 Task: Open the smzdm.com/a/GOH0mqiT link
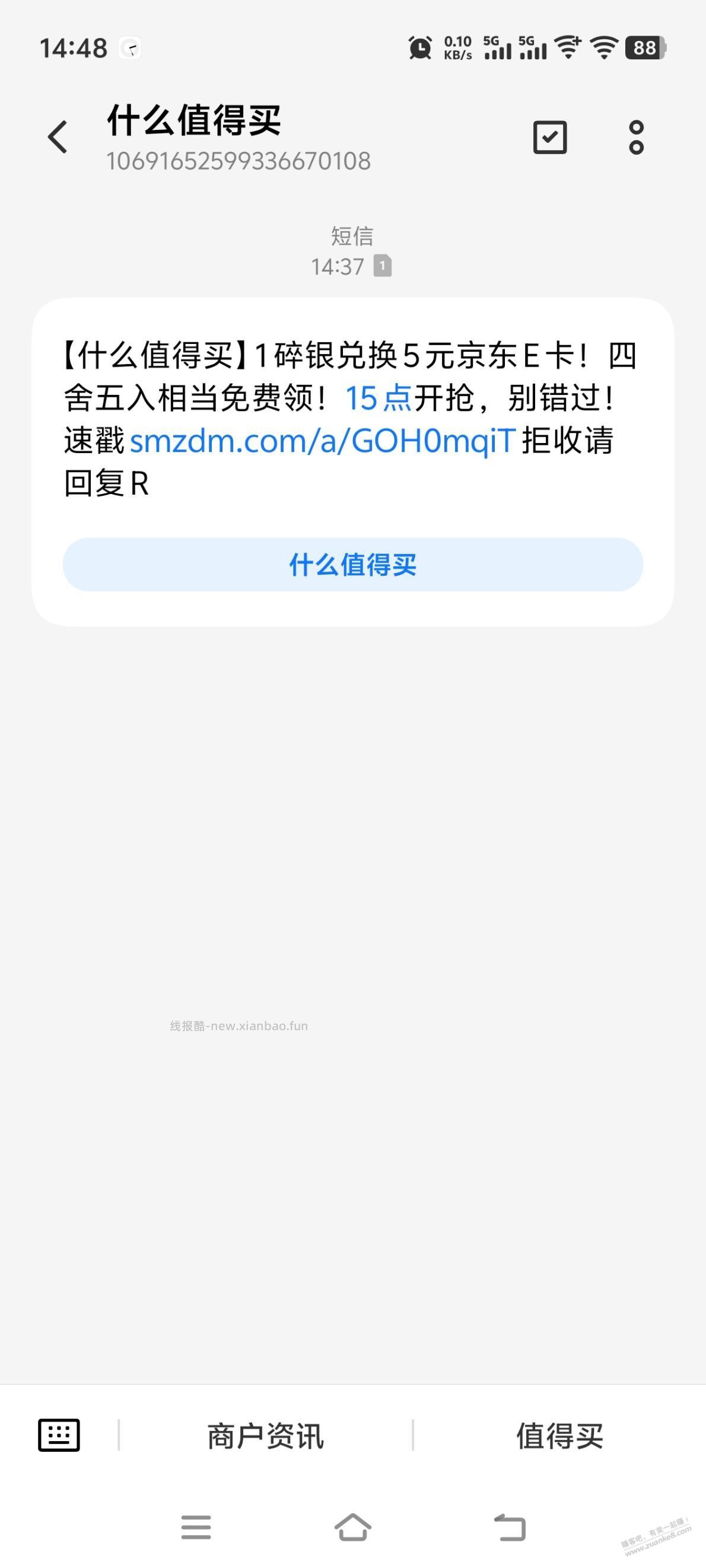coord(324,442)
